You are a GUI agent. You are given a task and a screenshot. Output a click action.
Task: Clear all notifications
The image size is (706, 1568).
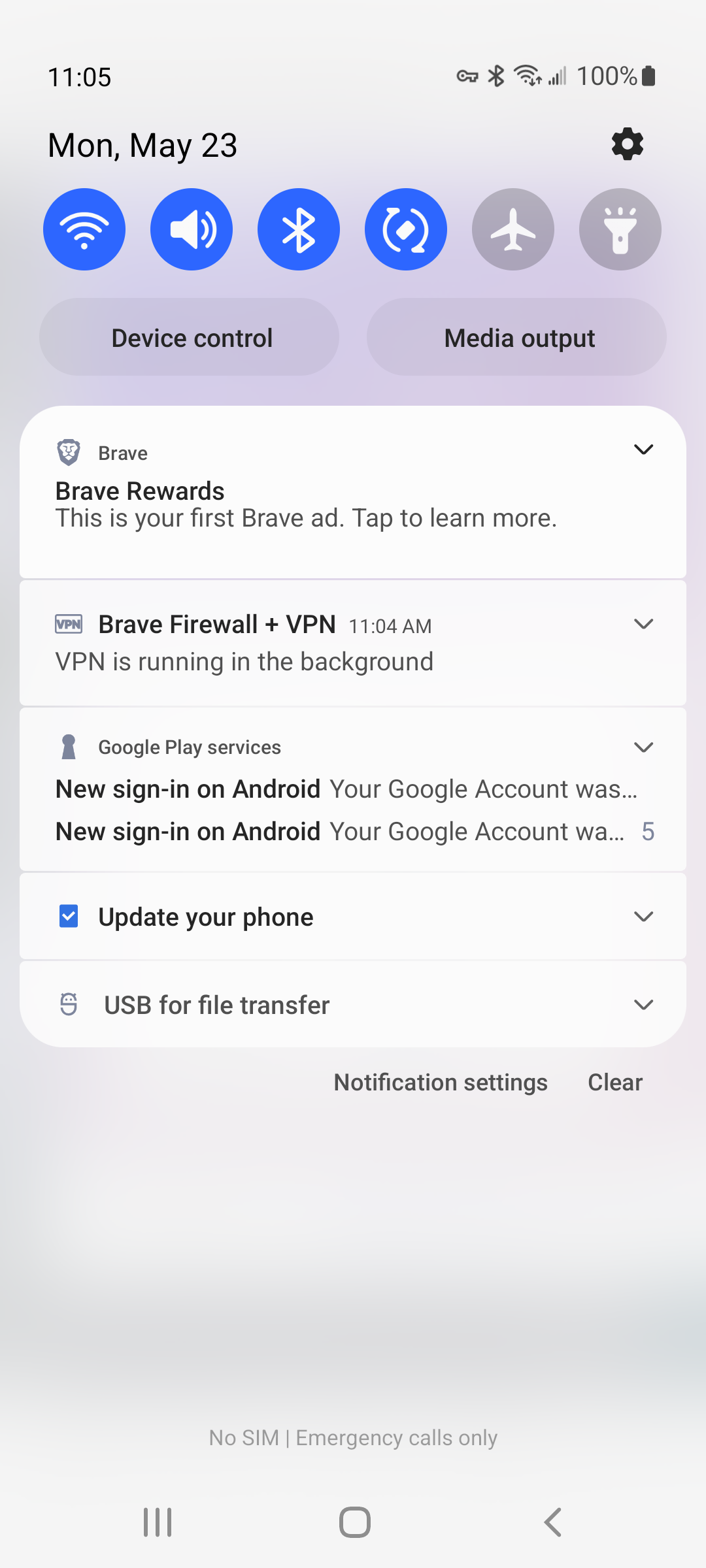click(614, 1082)
